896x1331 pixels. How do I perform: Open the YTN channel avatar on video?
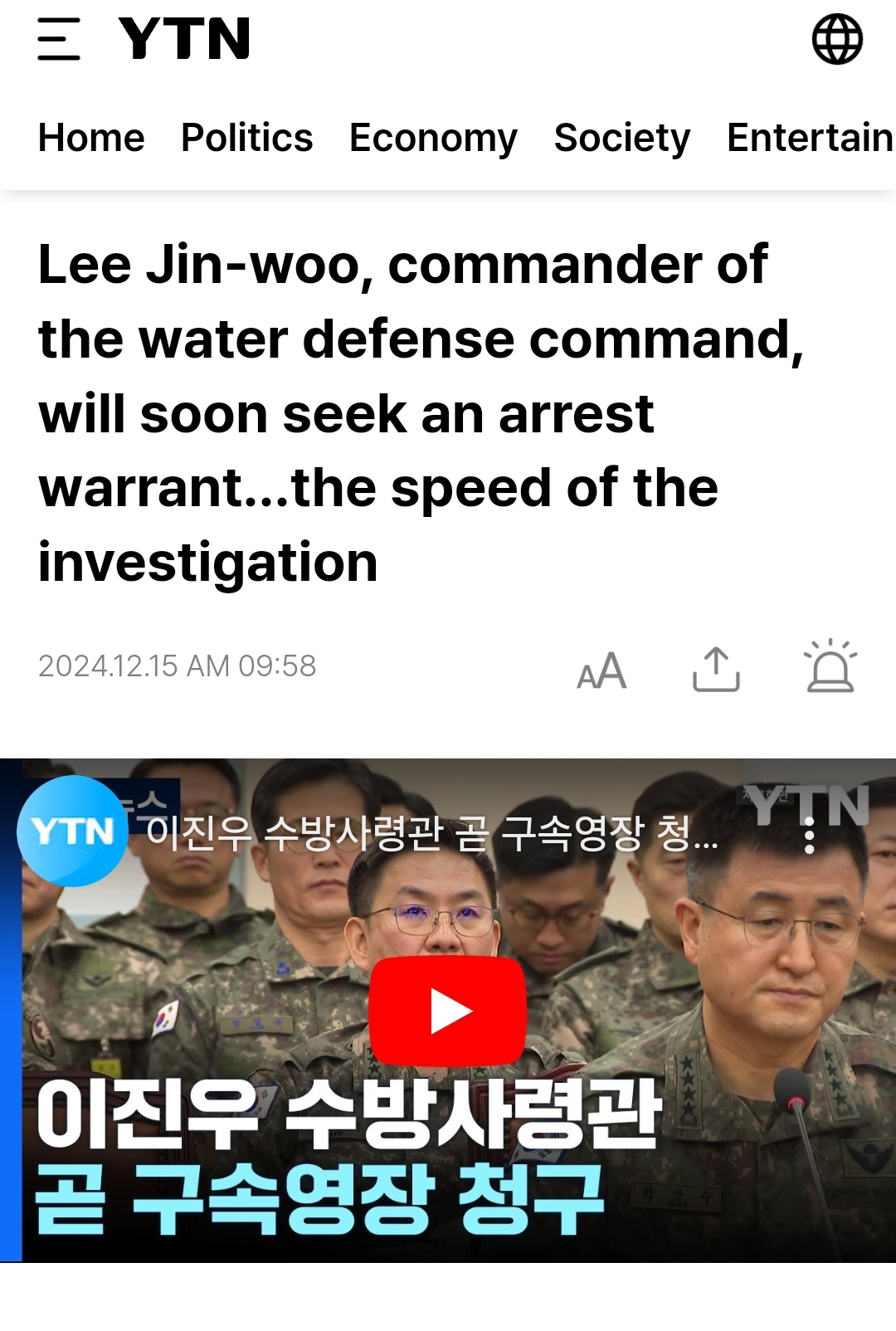pos(72,831)
